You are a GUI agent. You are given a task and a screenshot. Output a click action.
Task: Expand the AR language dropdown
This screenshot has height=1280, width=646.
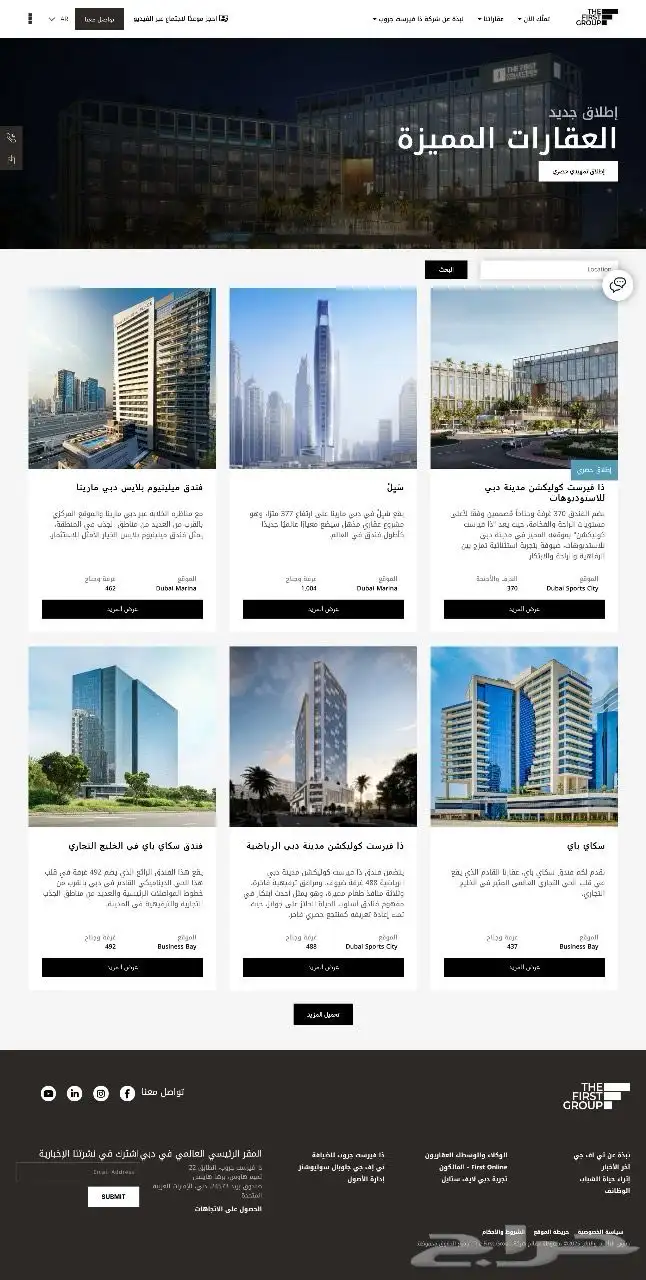pos(58,19)
